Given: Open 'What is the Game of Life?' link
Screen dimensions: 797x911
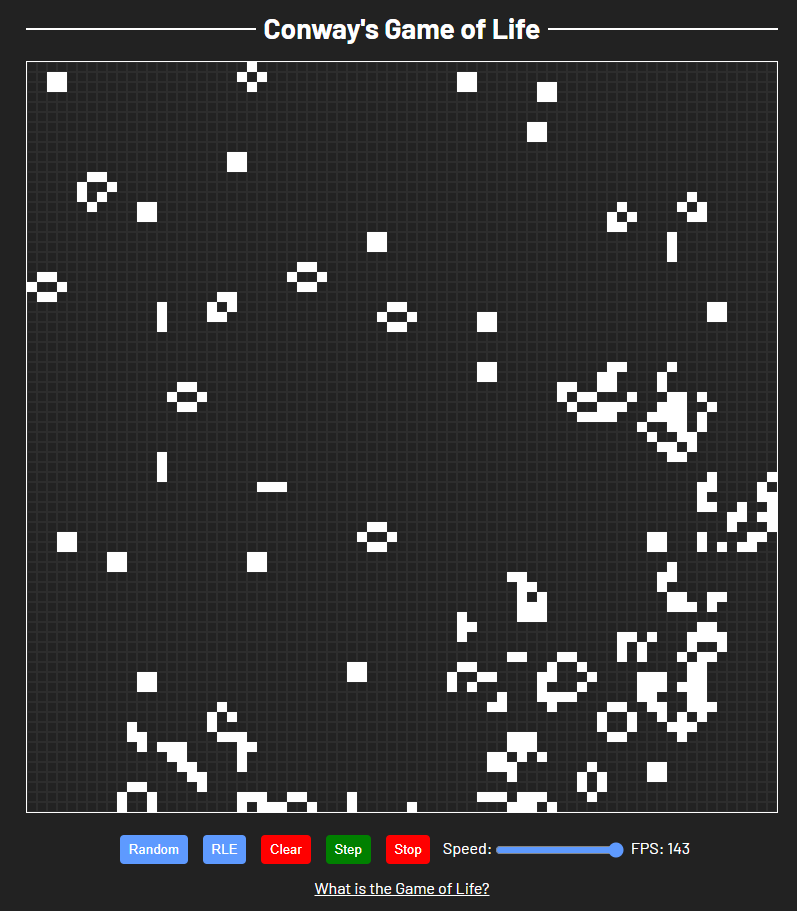Looking at the screenshot, I should coord(401,888).
